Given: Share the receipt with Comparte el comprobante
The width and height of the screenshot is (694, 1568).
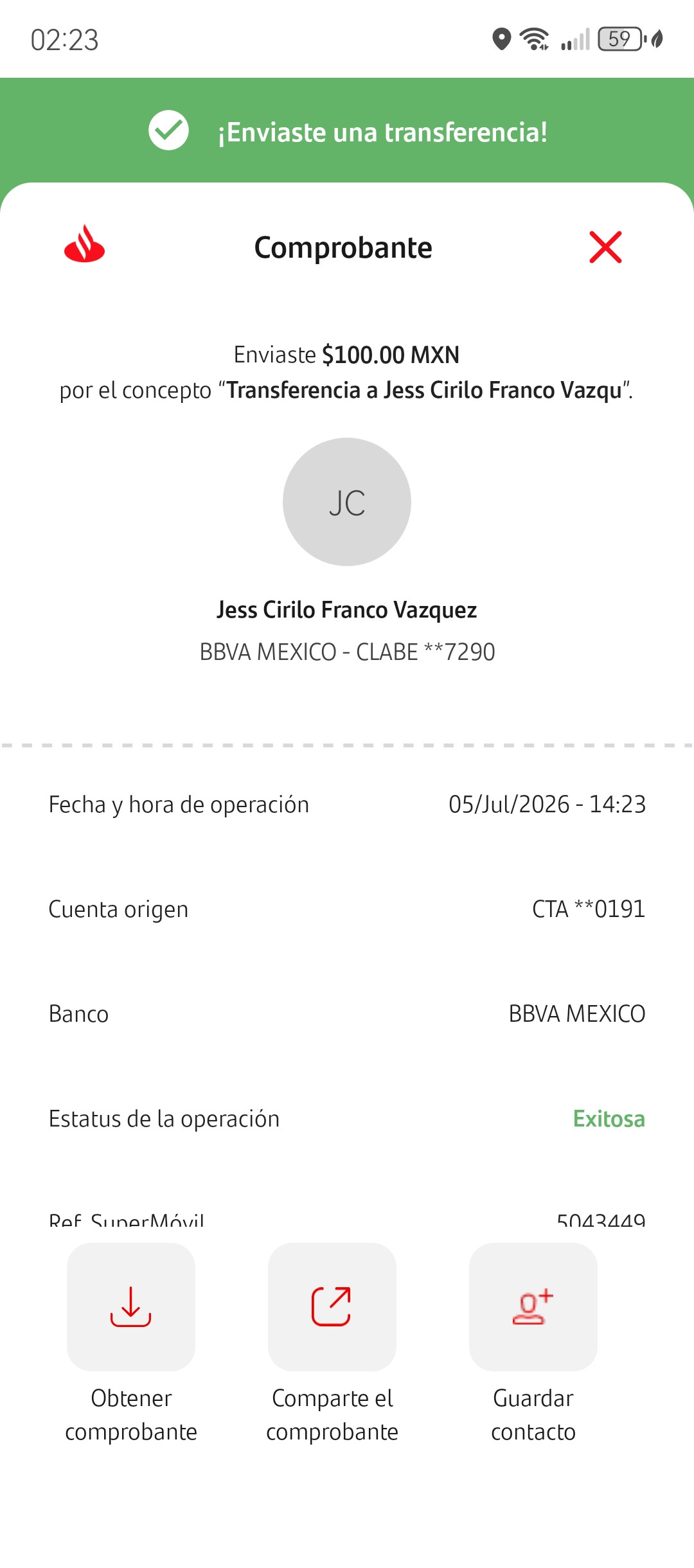Looking at the screenshot, I should tap(332, 1306).
